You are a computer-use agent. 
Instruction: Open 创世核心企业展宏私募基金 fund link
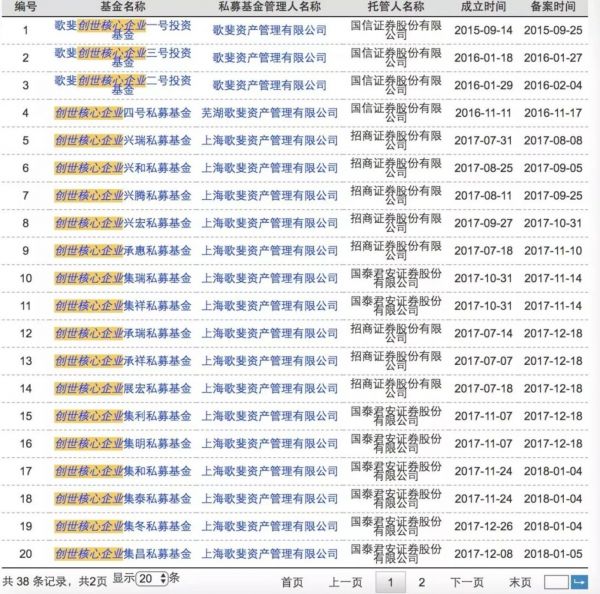[123, 387]
